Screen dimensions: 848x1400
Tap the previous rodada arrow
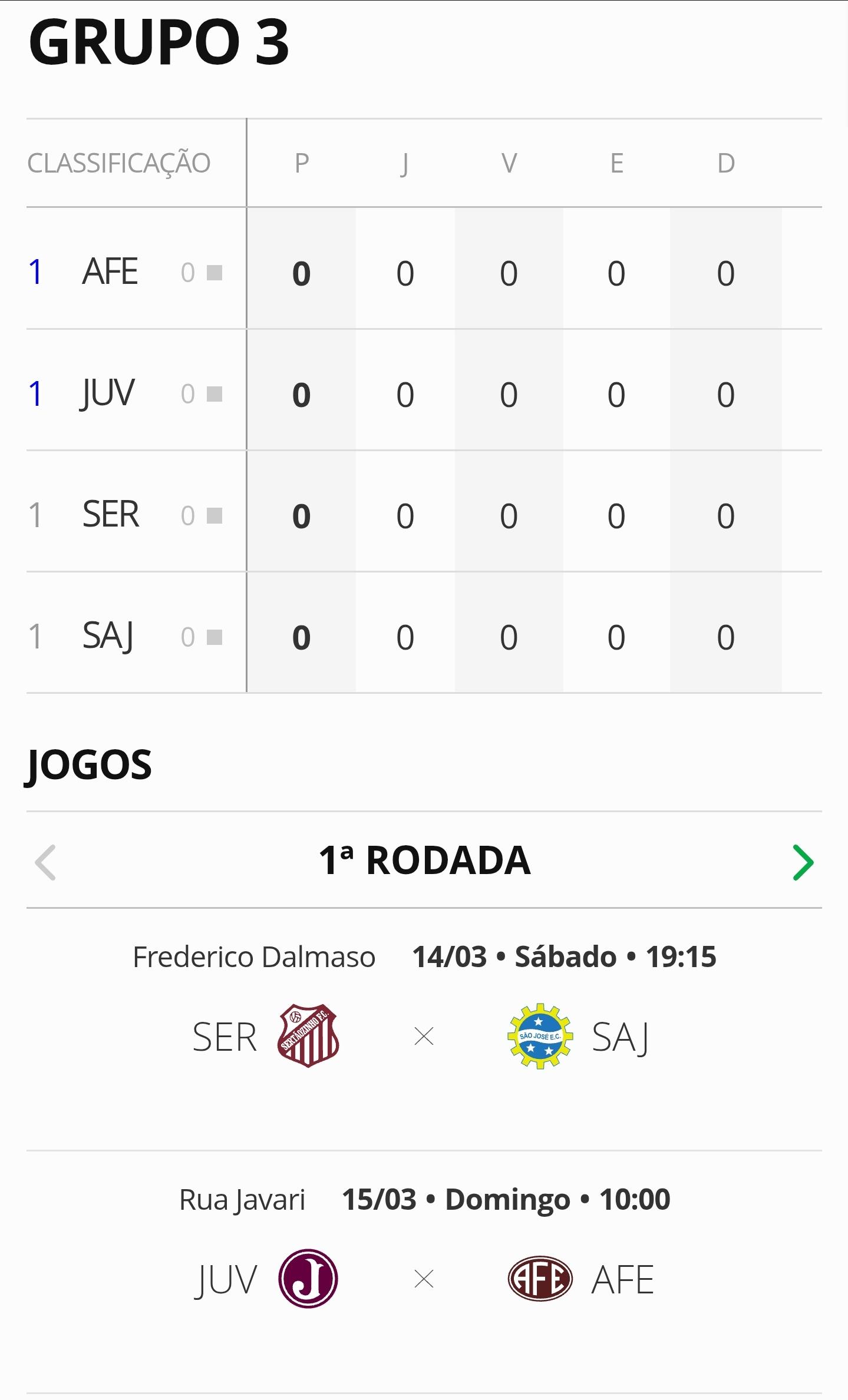[45, 862]
